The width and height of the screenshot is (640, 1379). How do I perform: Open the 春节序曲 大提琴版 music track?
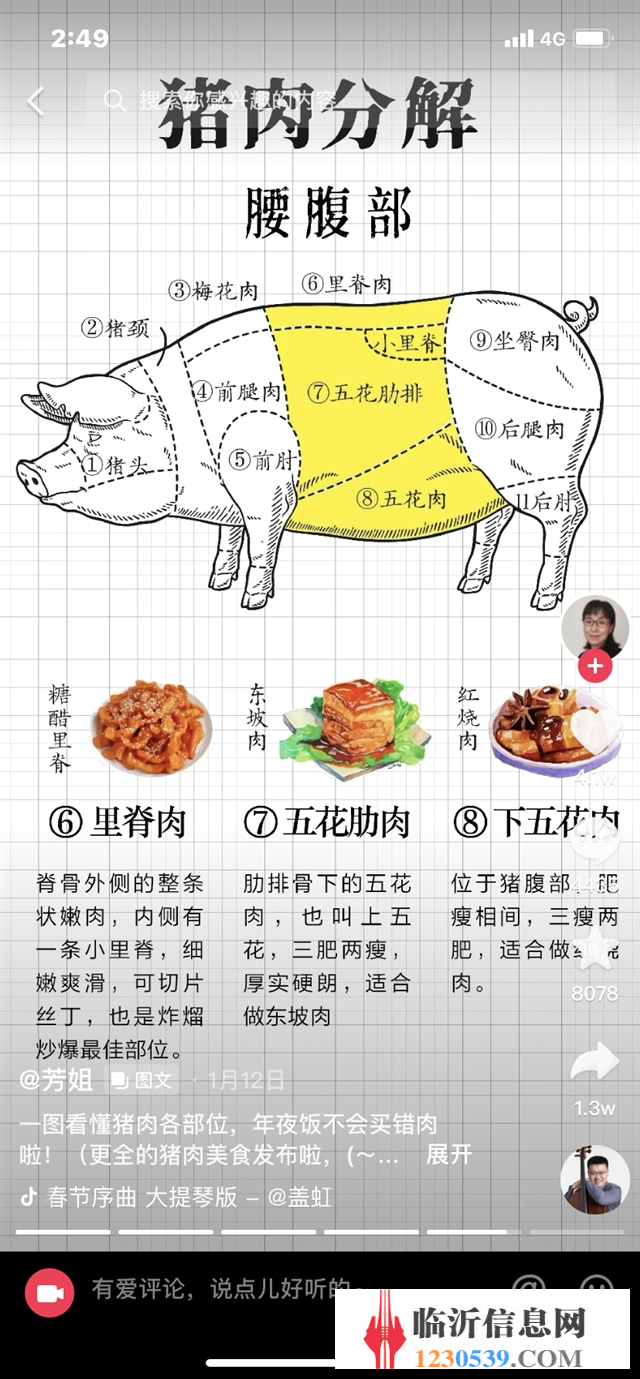click(176, 1196)
